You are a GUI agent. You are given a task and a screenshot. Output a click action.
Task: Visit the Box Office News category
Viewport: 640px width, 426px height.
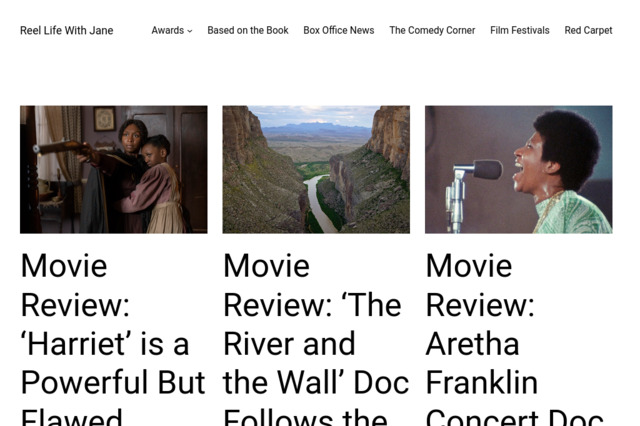pos(338,31)
